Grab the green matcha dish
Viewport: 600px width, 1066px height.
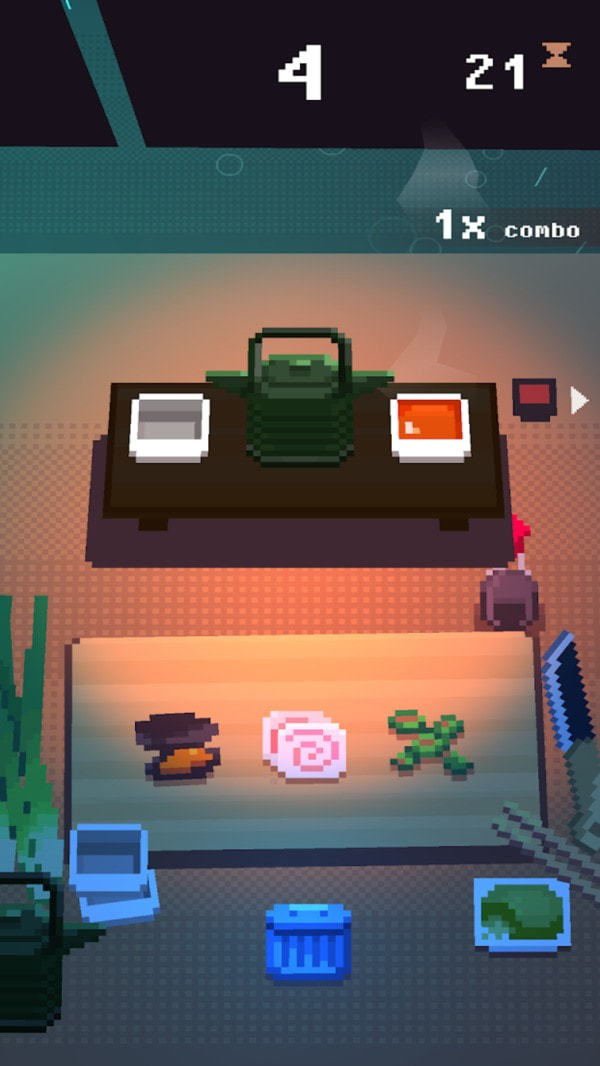[522, 914]
